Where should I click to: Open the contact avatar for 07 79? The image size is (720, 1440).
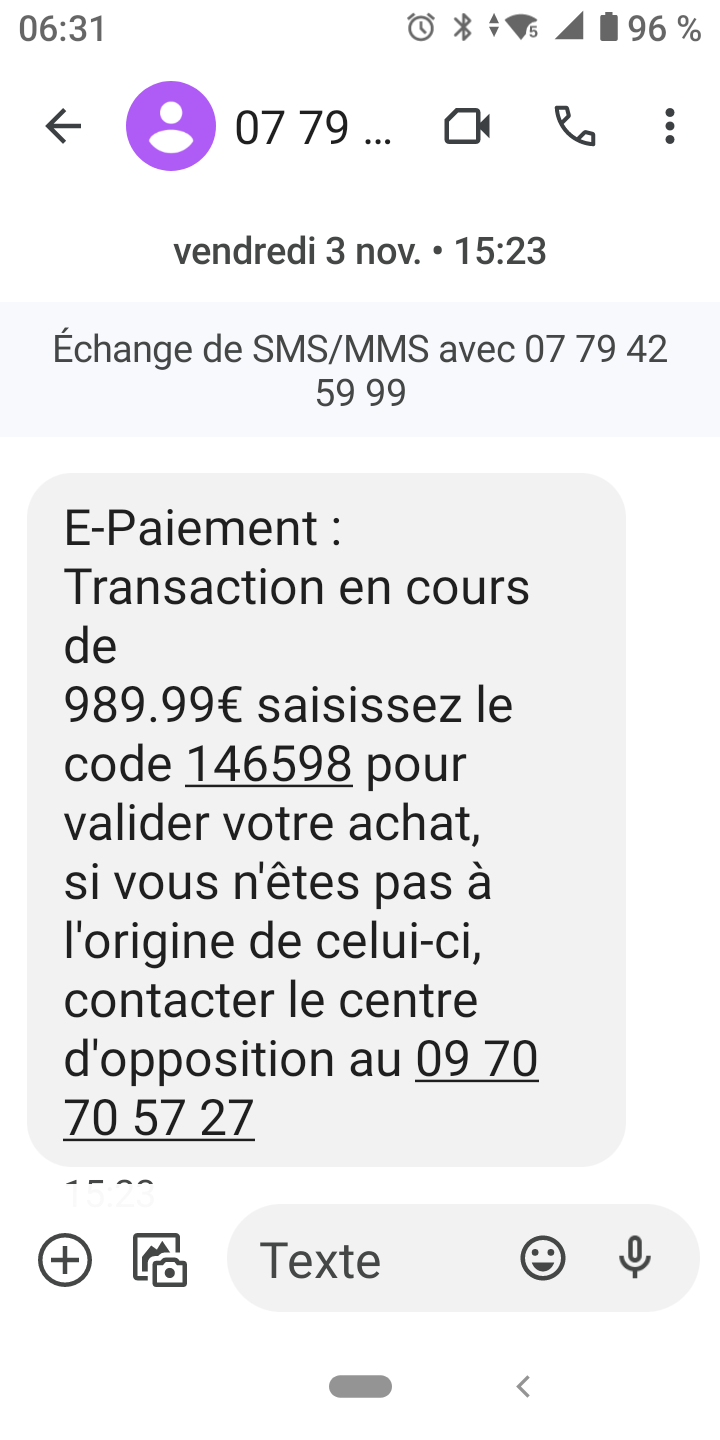click(x=171, y=126)
